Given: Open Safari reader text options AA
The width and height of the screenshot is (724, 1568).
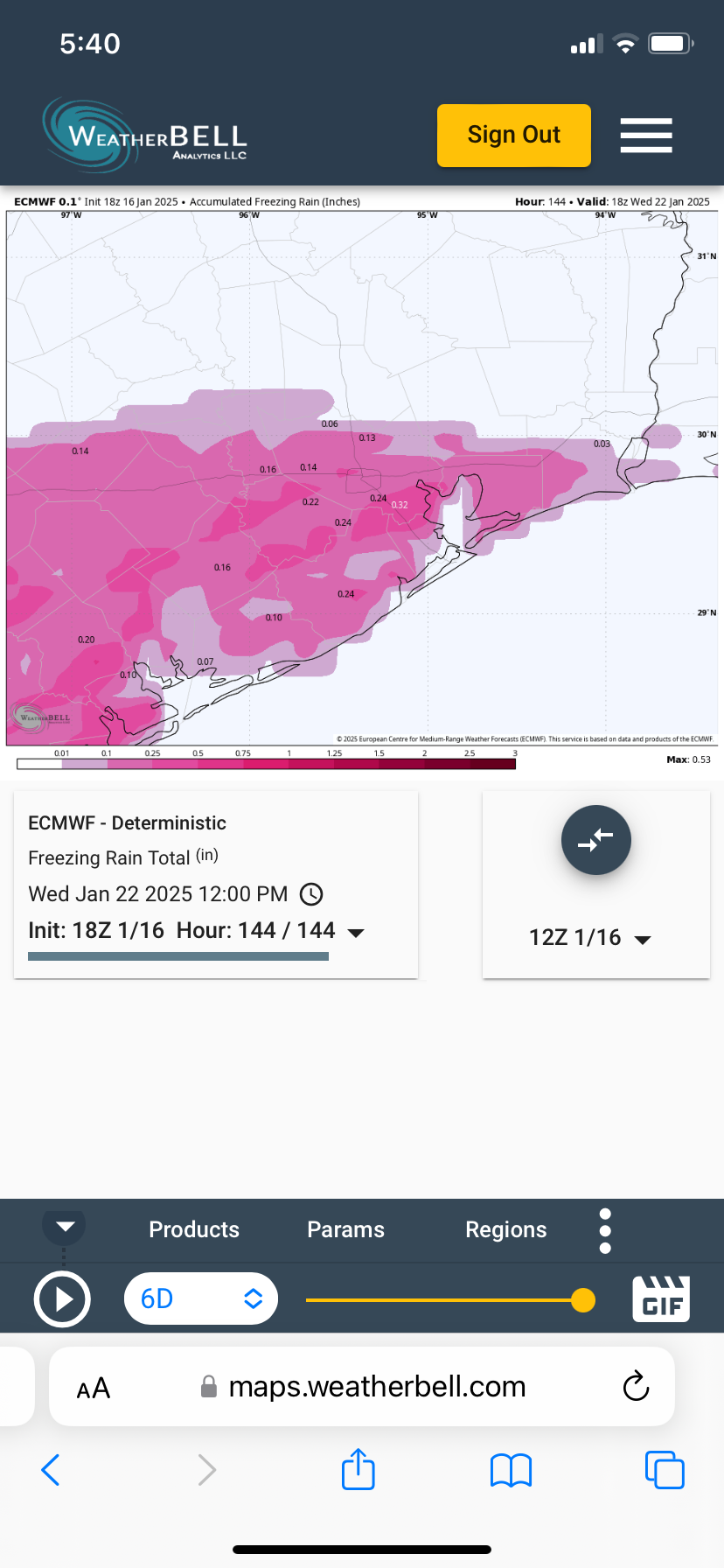Looking at the screenshot, I should (94, 1388).
